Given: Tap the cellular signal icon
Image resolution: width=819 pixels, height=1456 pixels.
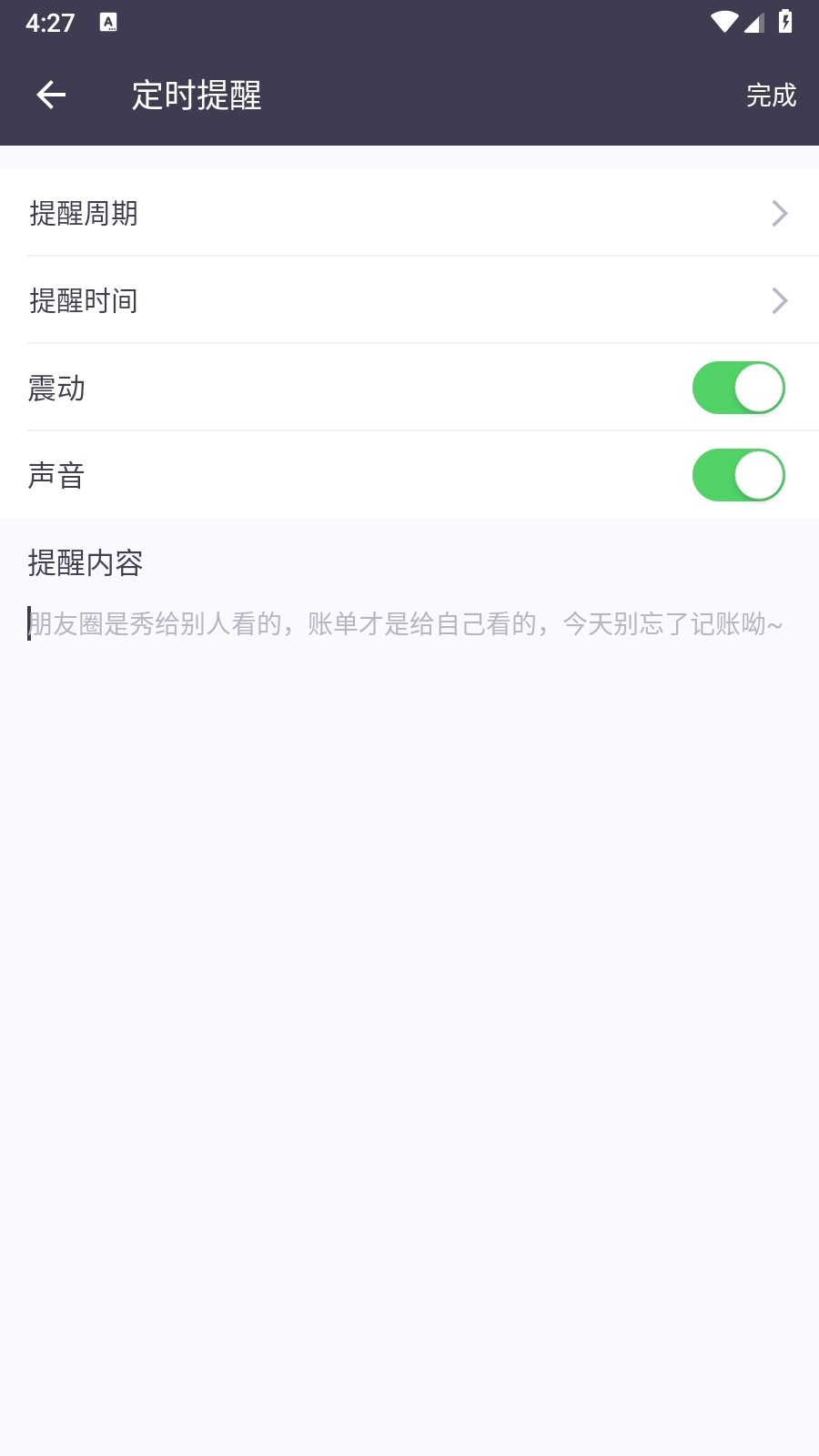Looking at the screenshot, I should tap(755, 23).
